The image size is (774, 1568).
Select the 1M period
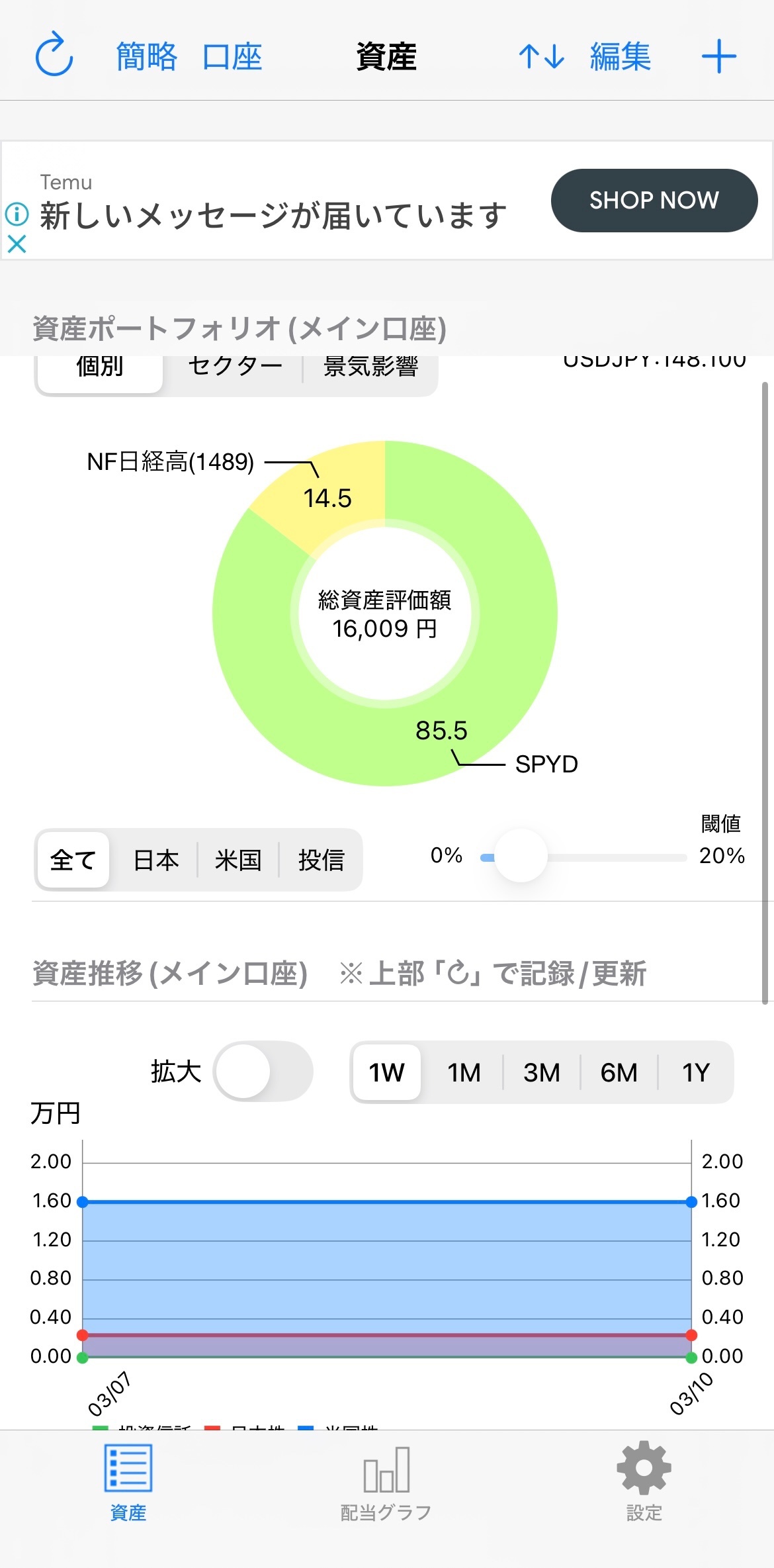tap(464, 1072)
